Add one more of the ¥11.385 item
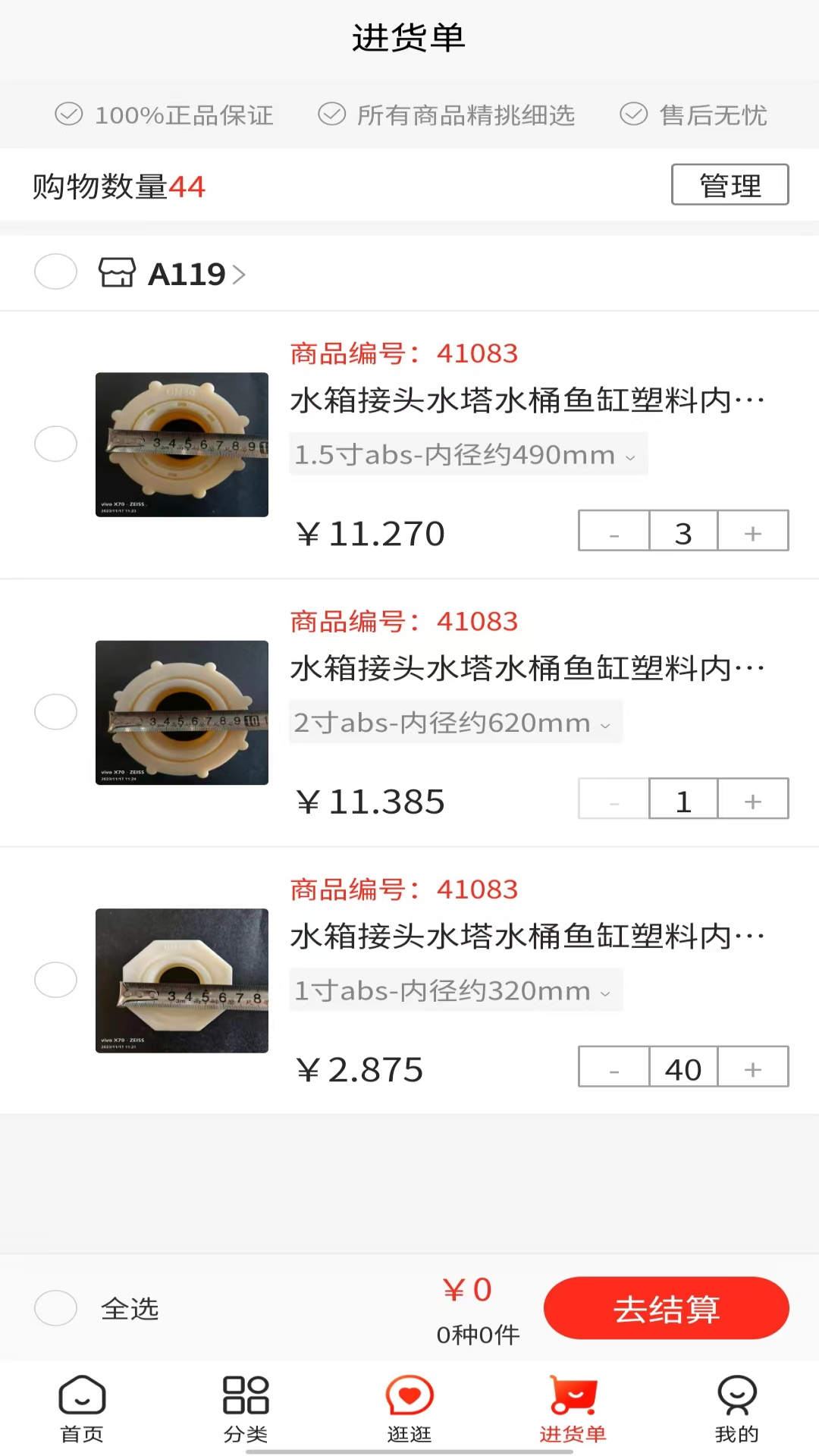This screenshot has height=1456, width=819. click(752, 799)
